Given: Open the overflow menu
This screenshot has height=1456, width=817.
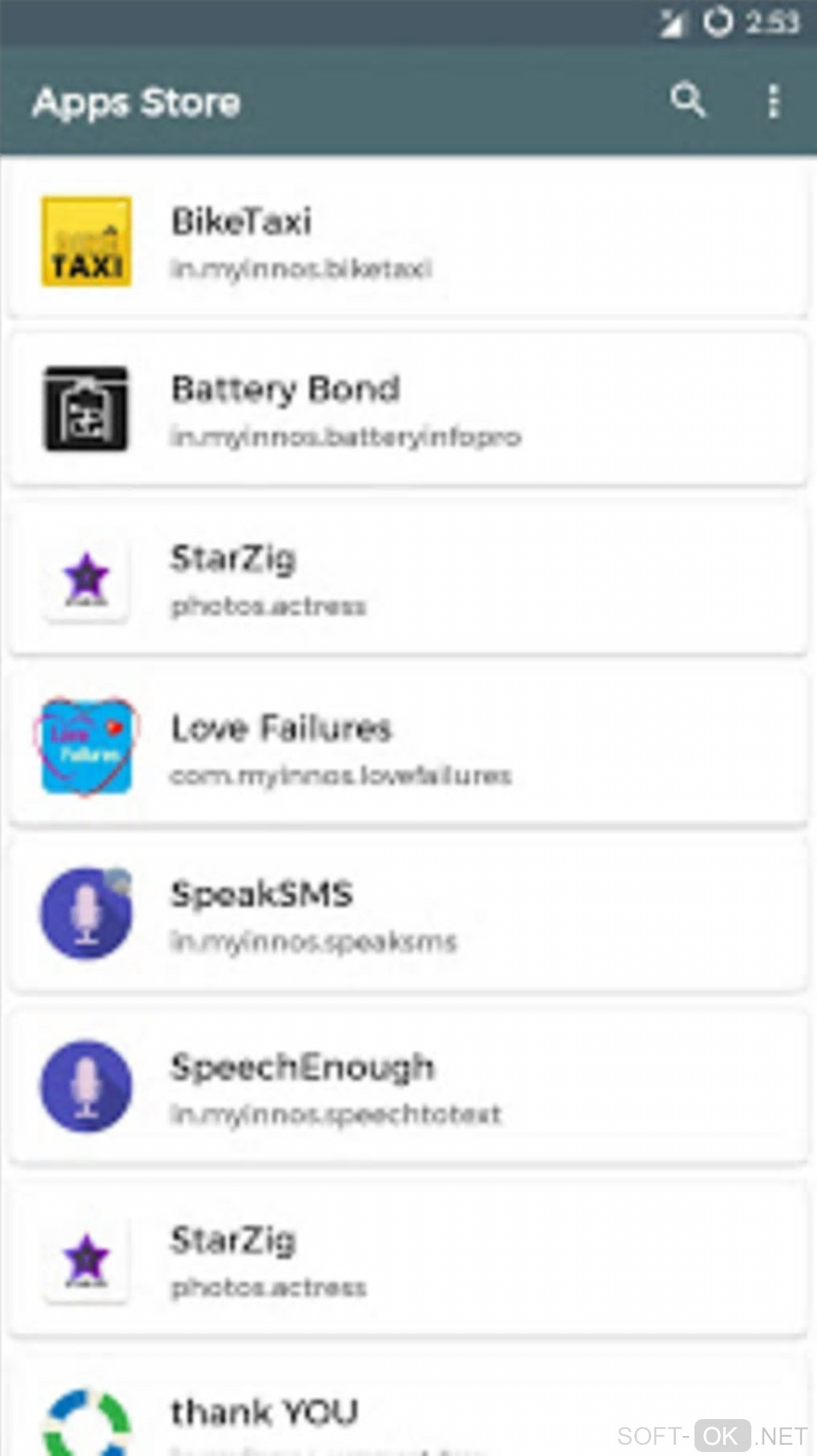Looking at the screenshot, I should (773, 102).
